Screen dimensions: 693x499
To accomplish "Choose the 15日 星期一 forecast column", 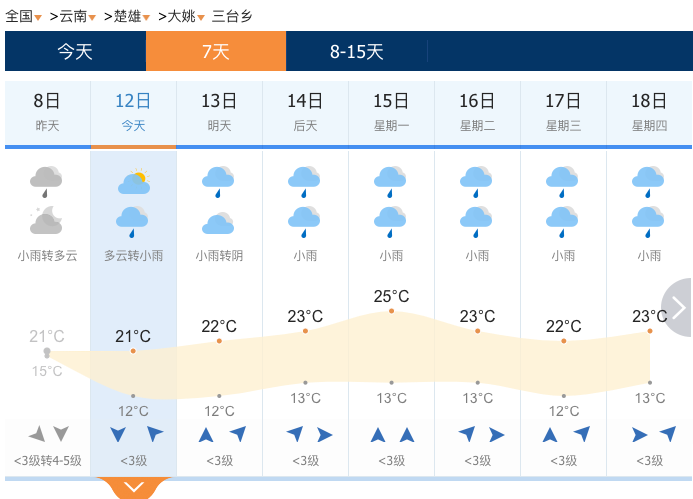I will pyautogui.click(x=392, y=113).
